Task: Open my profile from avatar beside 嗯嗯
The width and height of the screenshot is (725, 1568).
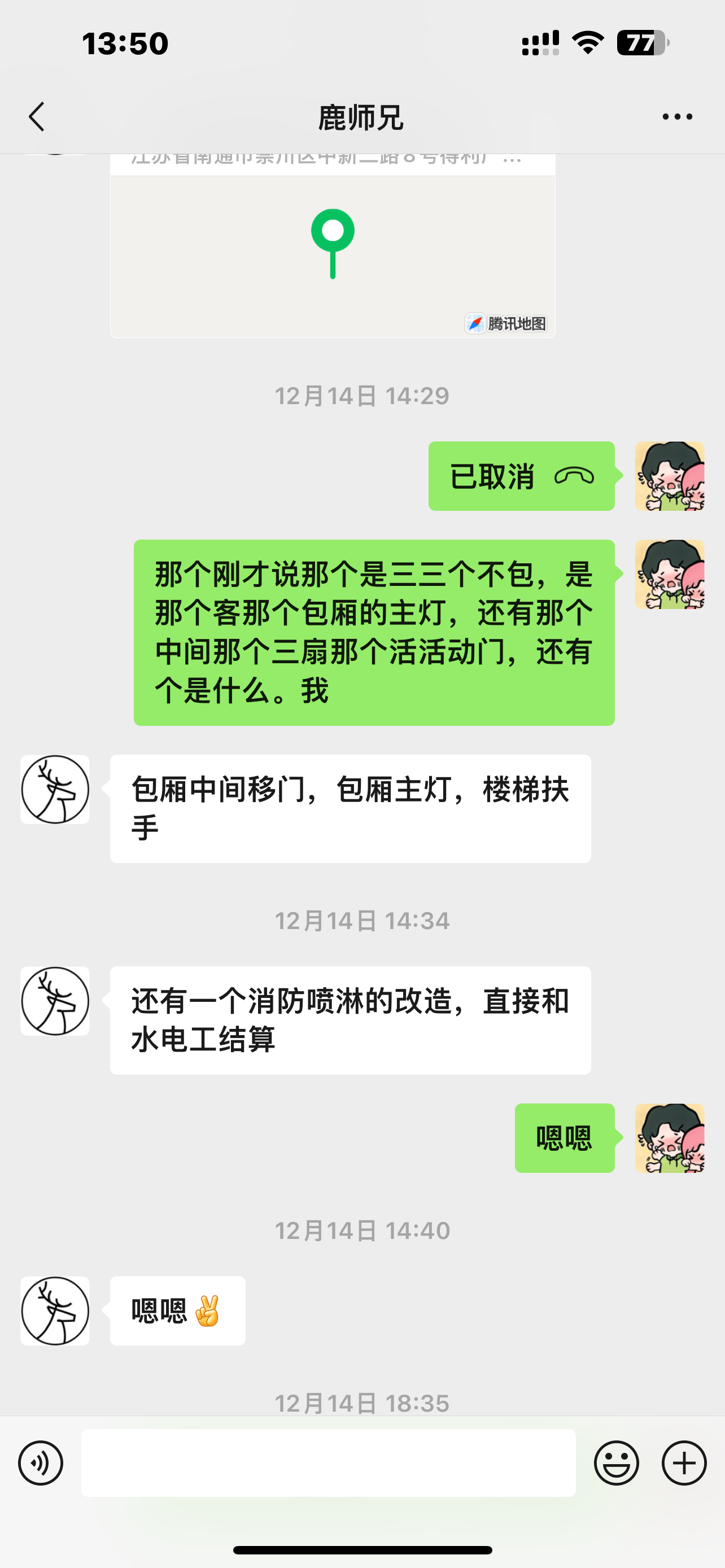Action: (670, 1138)
